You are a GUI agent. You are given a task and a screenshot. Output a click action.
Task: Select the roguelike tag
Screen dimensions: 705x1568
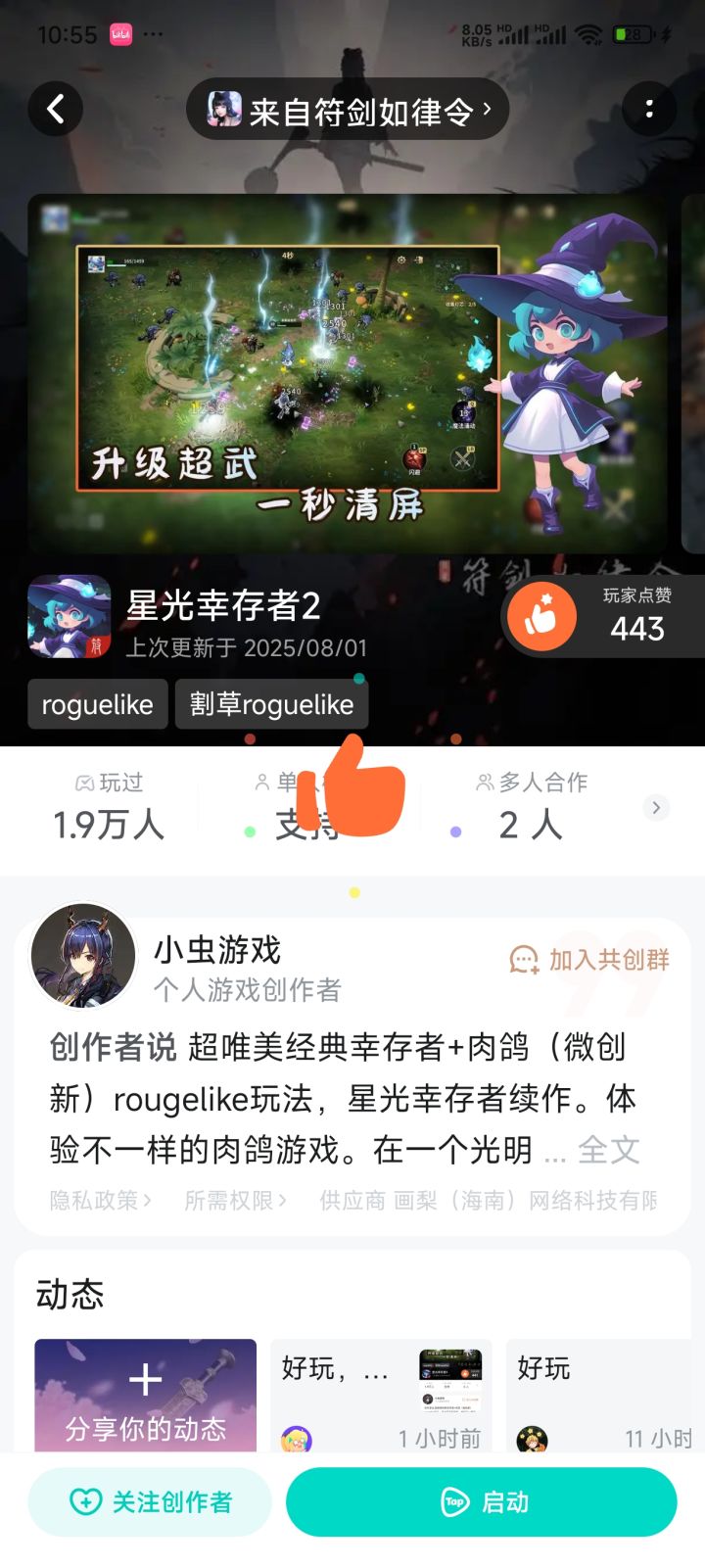(97, 704)
